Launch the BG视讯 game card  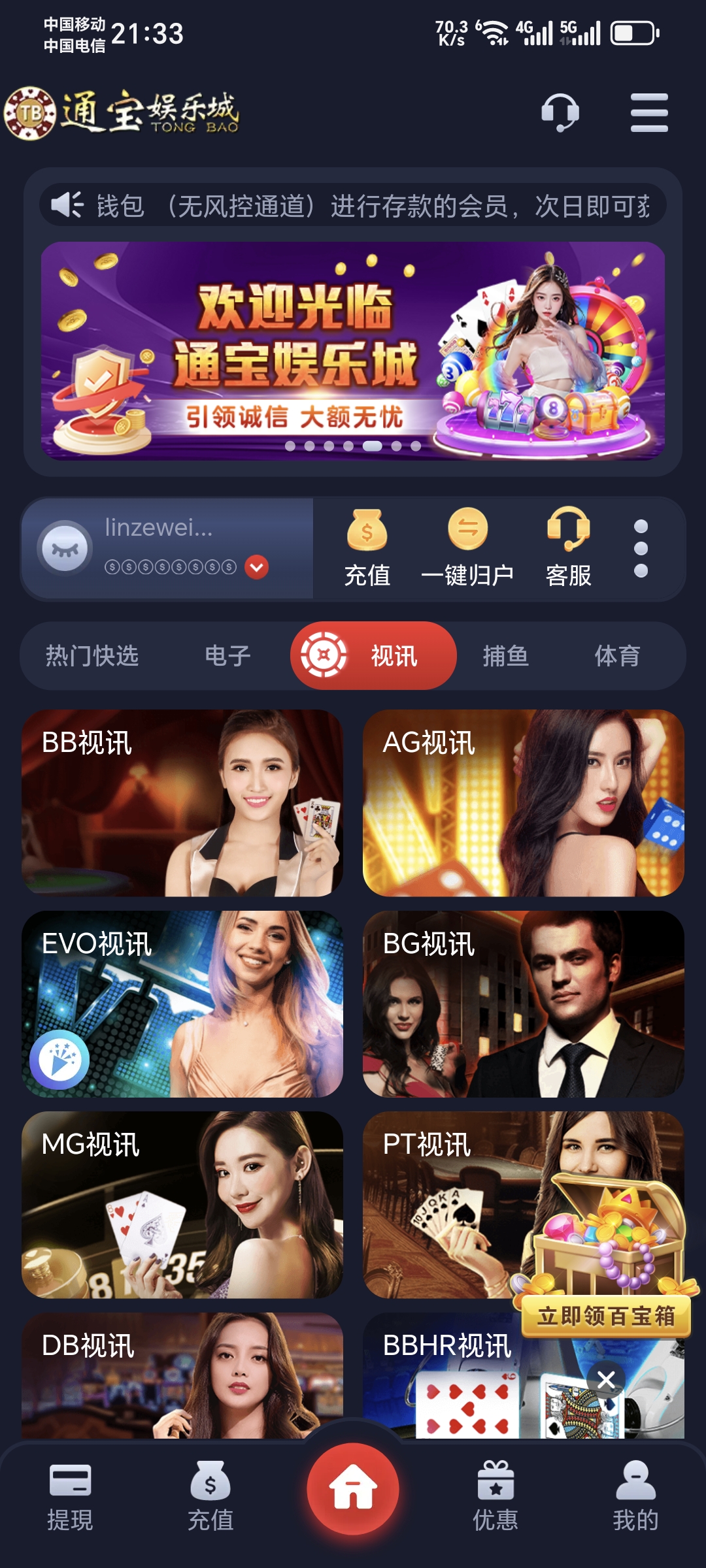[523, 1004]
